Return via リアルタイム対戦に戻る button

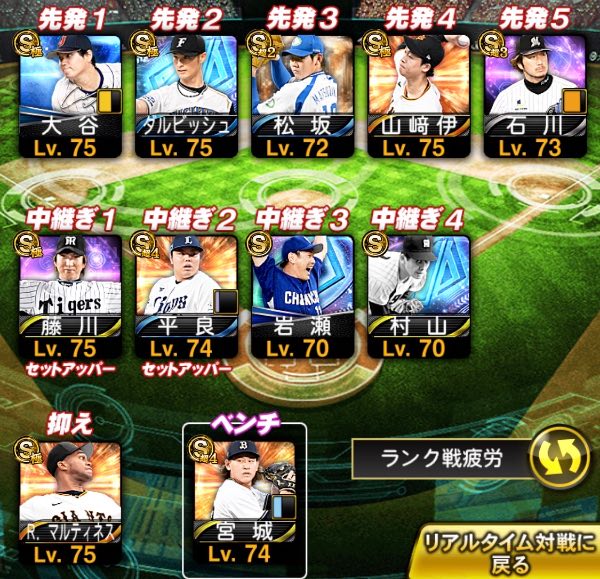tap(510, 550)
